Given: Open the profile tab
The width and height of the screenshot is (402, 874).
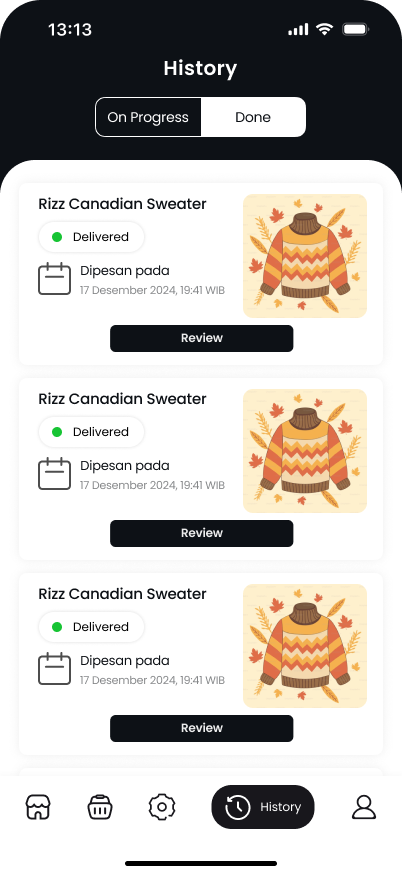Looking at the screenshot, I should (364, 807).
